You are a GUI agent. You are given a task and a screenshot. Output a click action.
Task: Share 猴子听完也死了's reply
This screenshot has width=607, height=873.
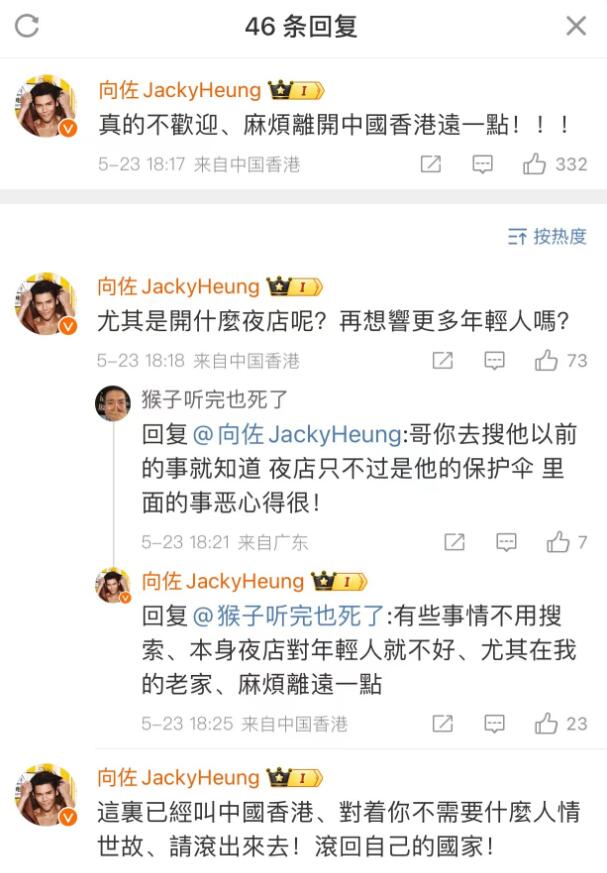[455, 542]
